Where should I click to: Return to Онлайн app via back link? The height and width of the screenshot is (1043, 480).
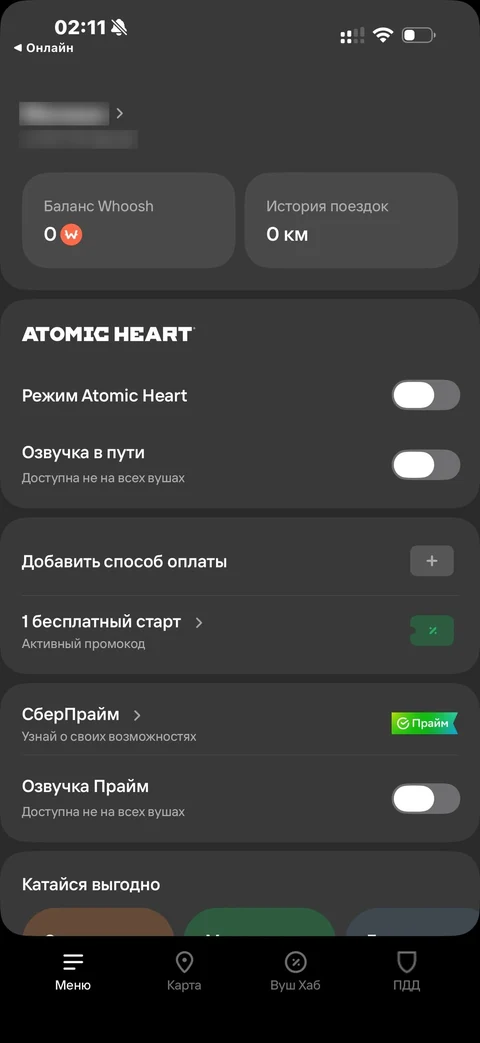click(43, 49)
